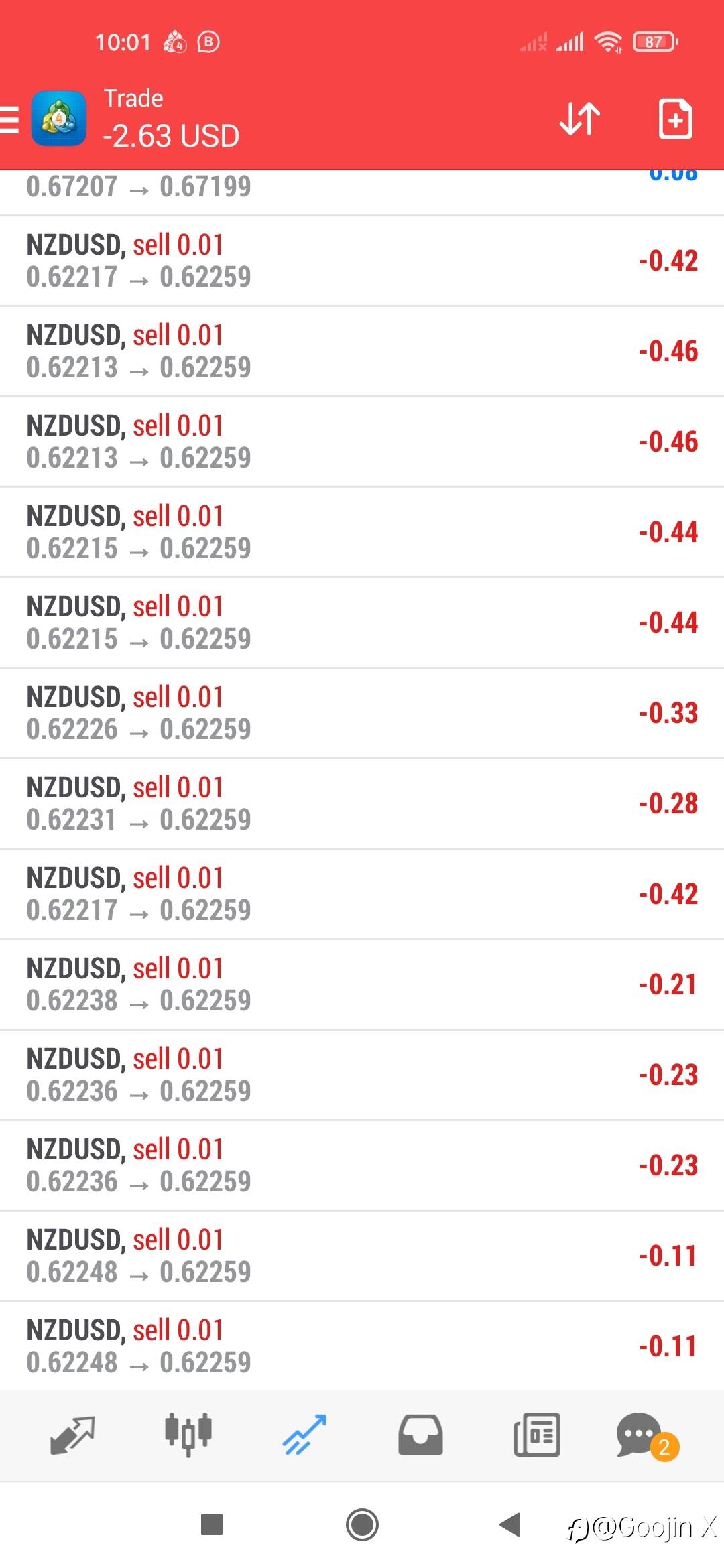Open the News tab
This screenshot has width=724, height=1568.
click(536, 1435)
